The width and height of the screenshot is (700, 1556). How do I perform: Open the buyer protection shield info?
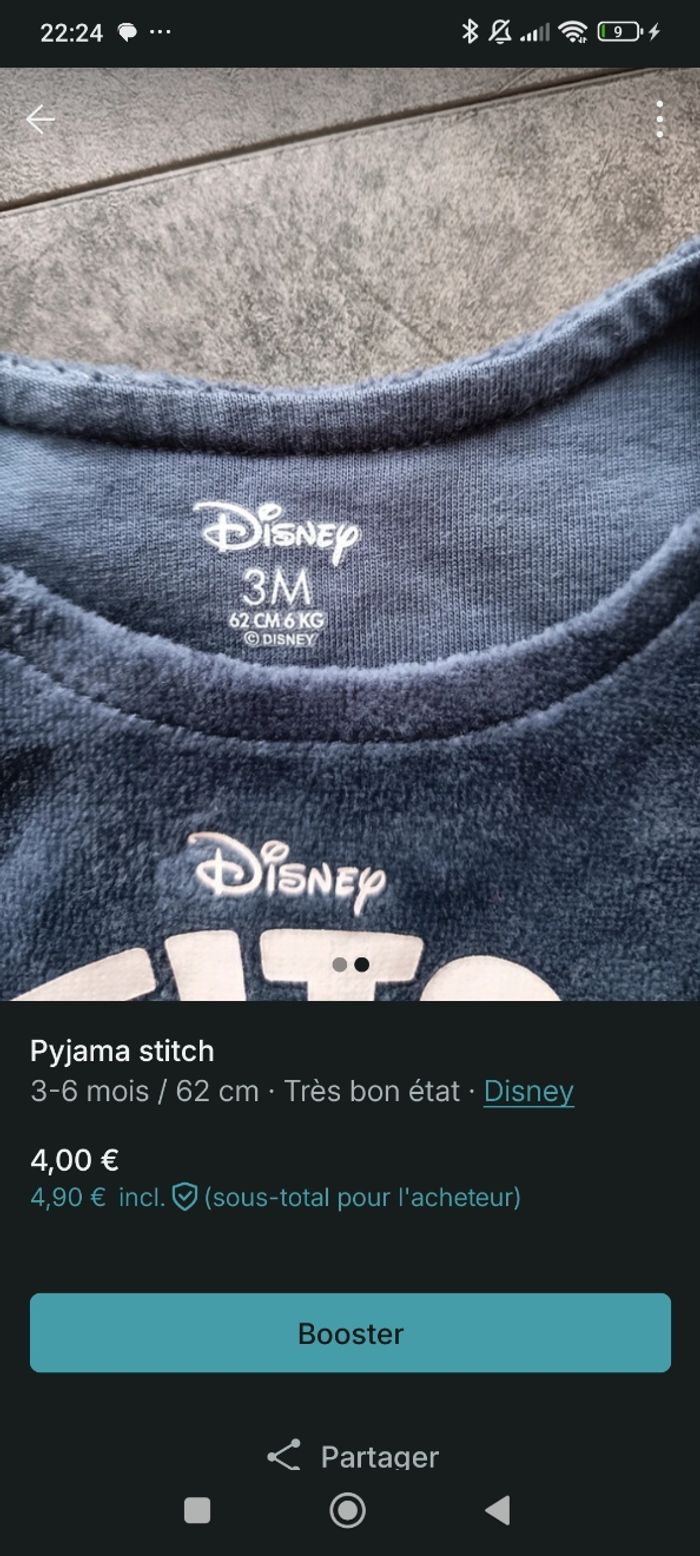pyautogui.click(x=185, y=1197)
